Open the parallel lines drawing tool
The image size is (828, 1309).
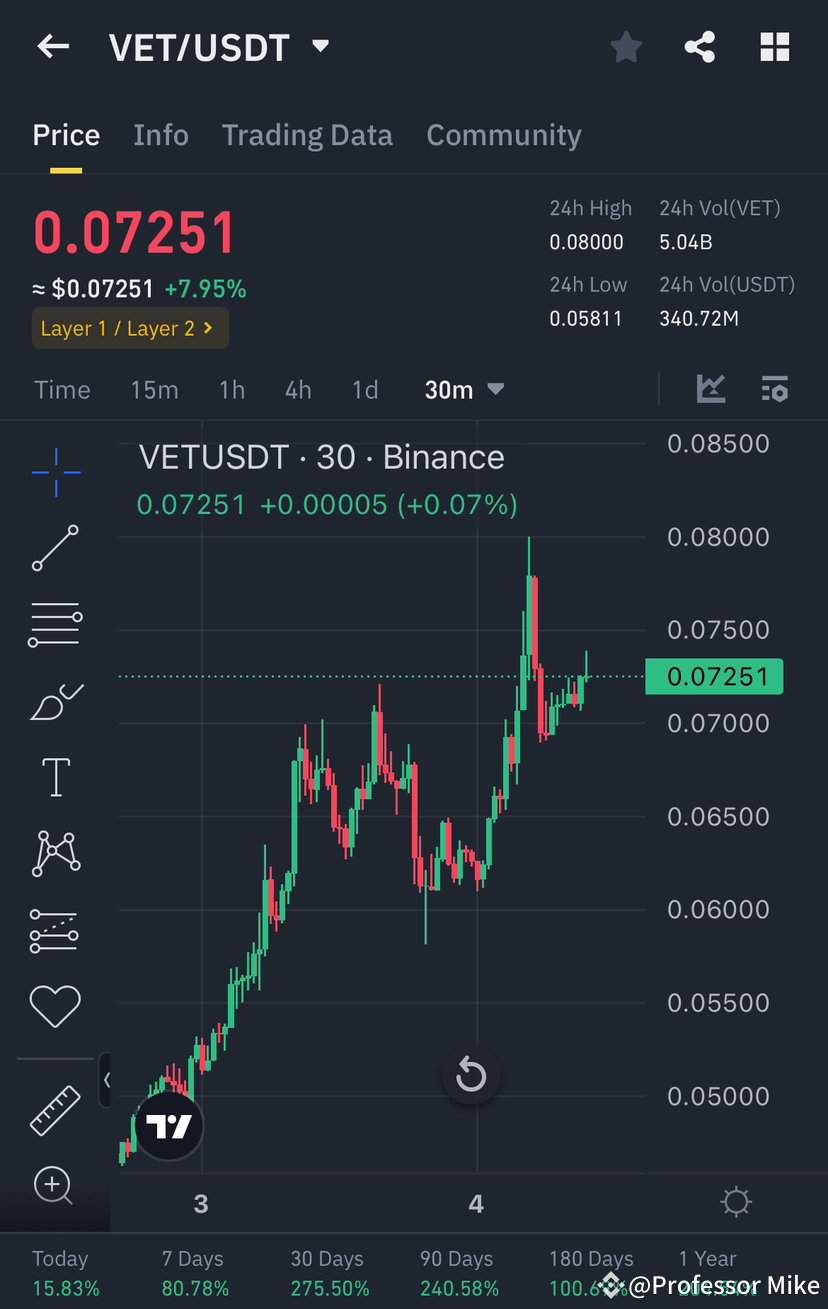pyautogui.click(x=55, y=624)
